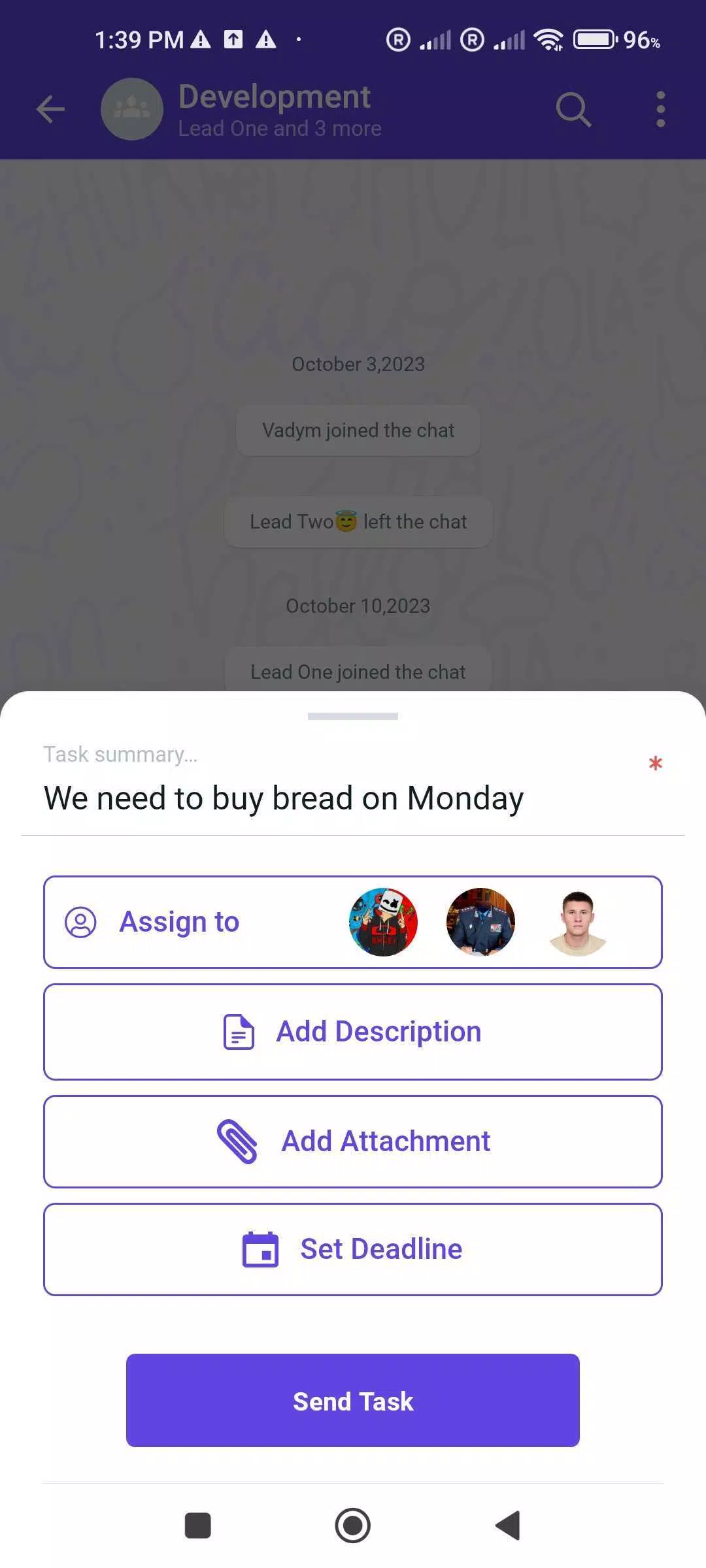Image resolution: width=706 pixels, height=1568 pixels.
Task: Open the three-dot overflow menu
Action: (660, 109)
